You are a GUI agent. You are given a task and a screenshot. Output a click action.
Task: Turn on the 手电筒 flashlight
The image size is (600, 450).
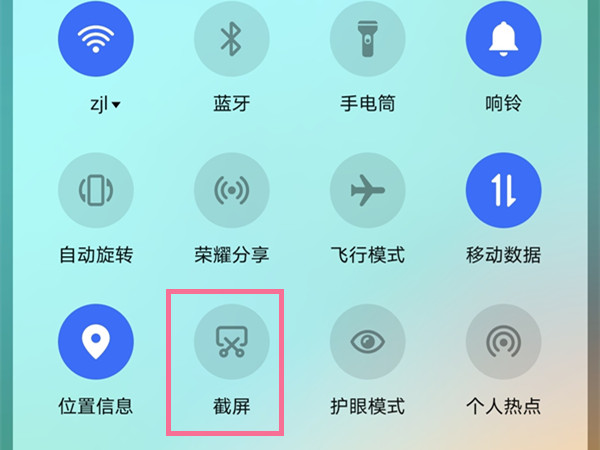(368, 38)
